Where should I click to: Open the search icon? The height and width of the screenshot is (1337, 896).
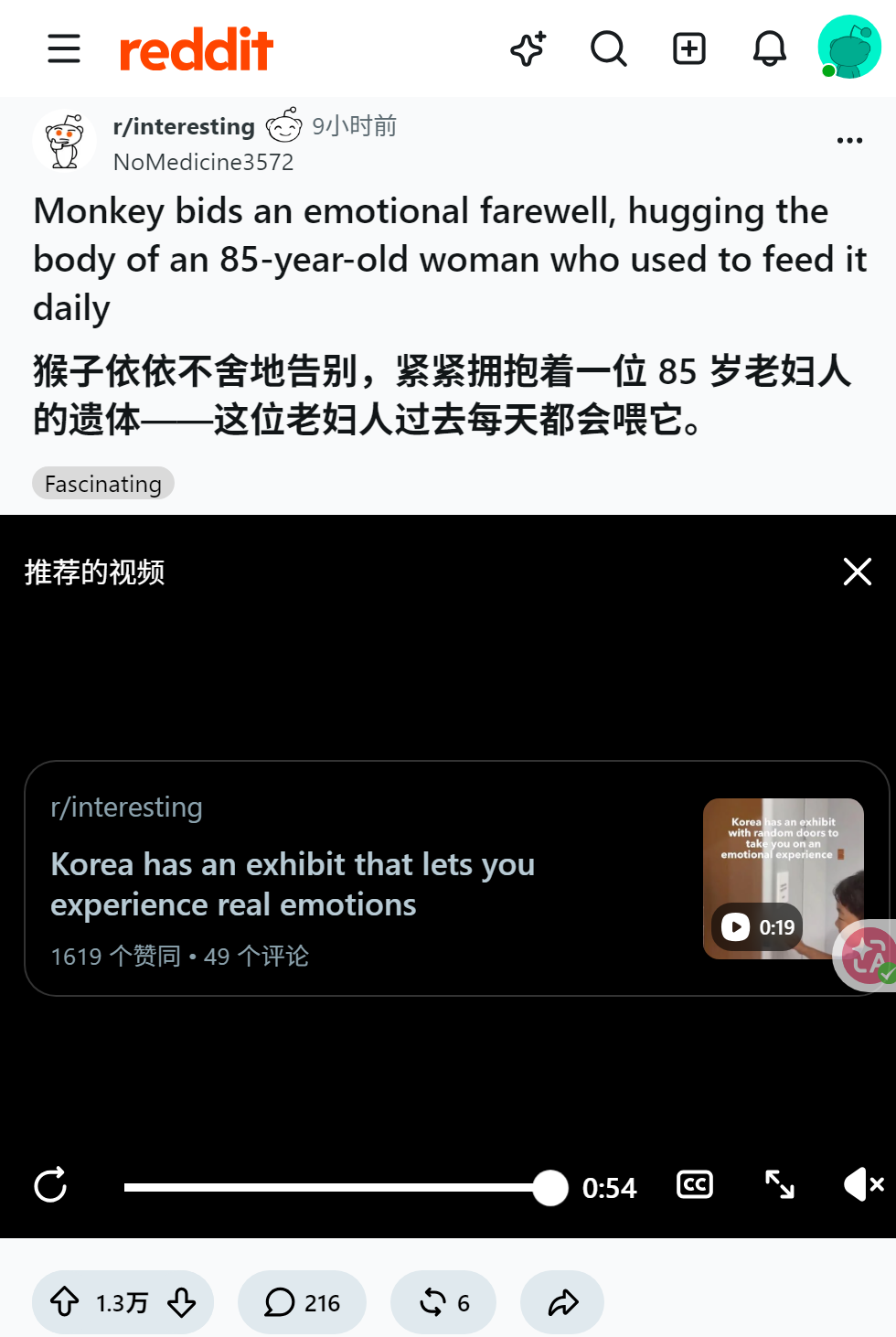[x=609, y=48]
